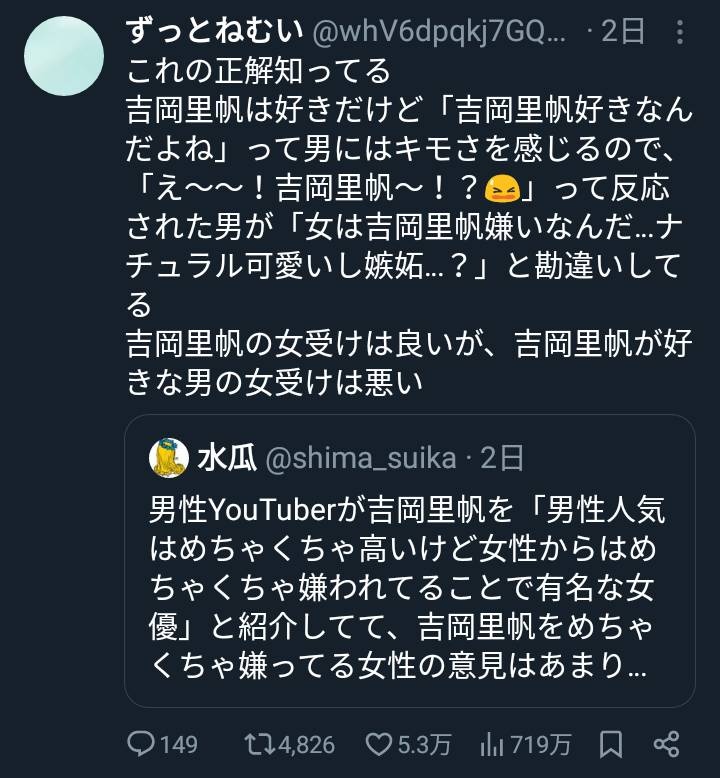Screen dimensions: 720x778
Task: Open the @whV6dpqkj7GQ handle's profile
Action: pos(440,33)
